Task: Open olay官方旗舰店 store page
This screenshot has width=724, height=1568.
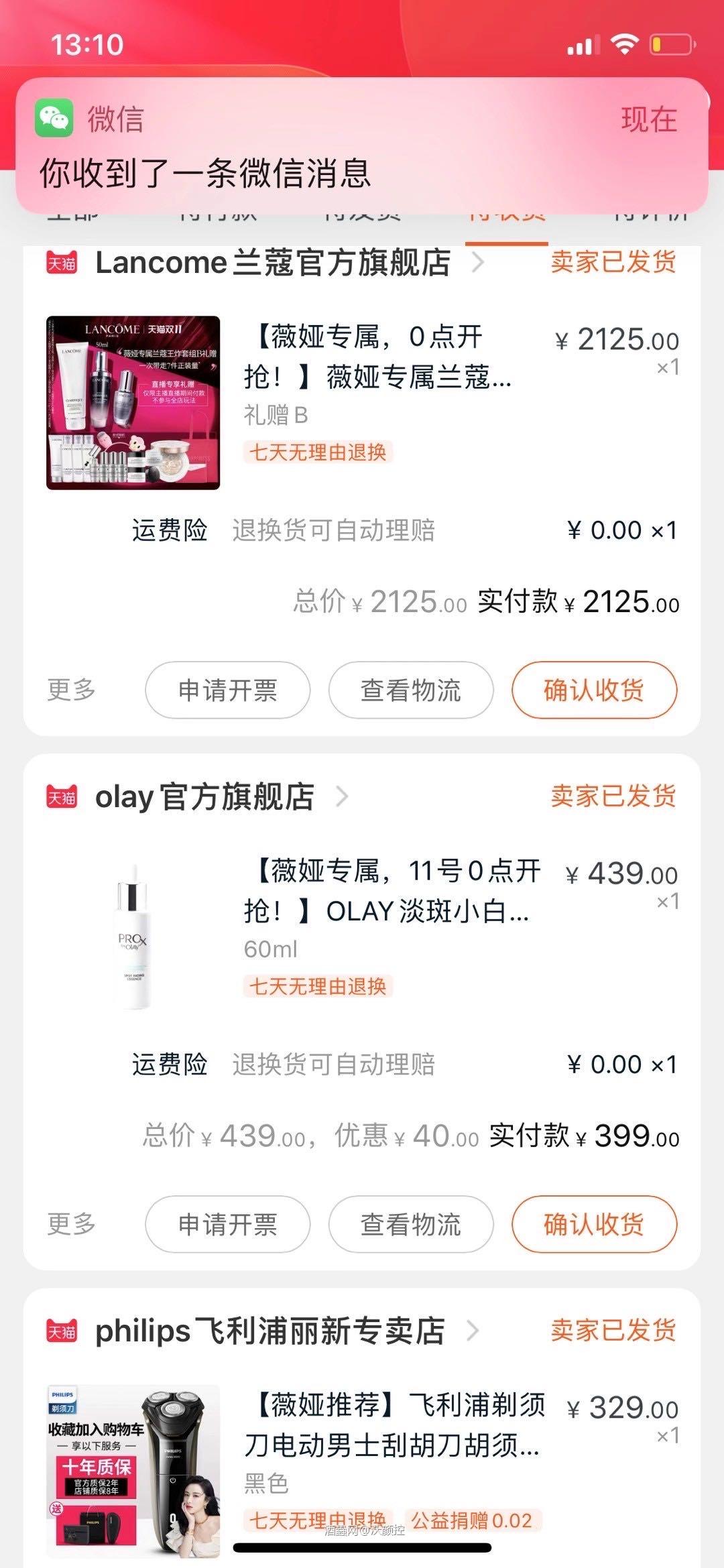Action: pos(204,796)
